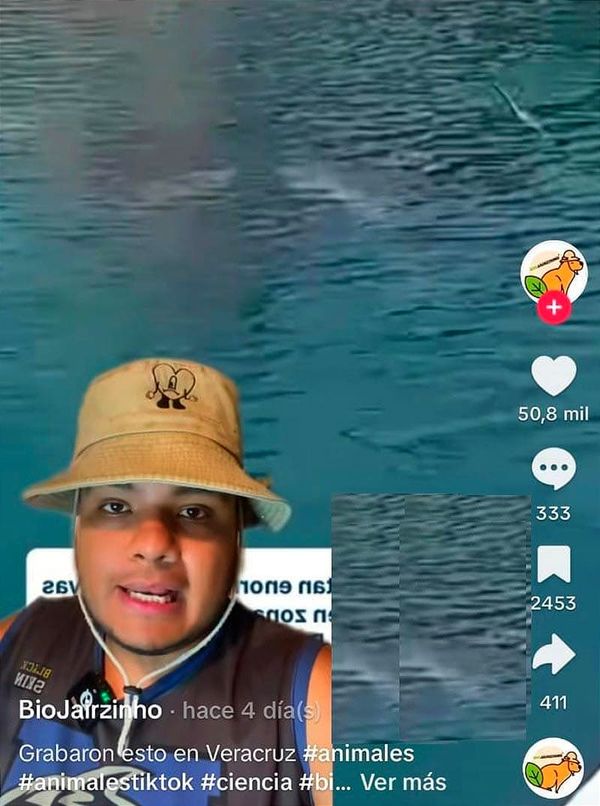This screenshot has width=600, height=806.
Task: Share this video using the arrow icon
Action: click(553, 654)
